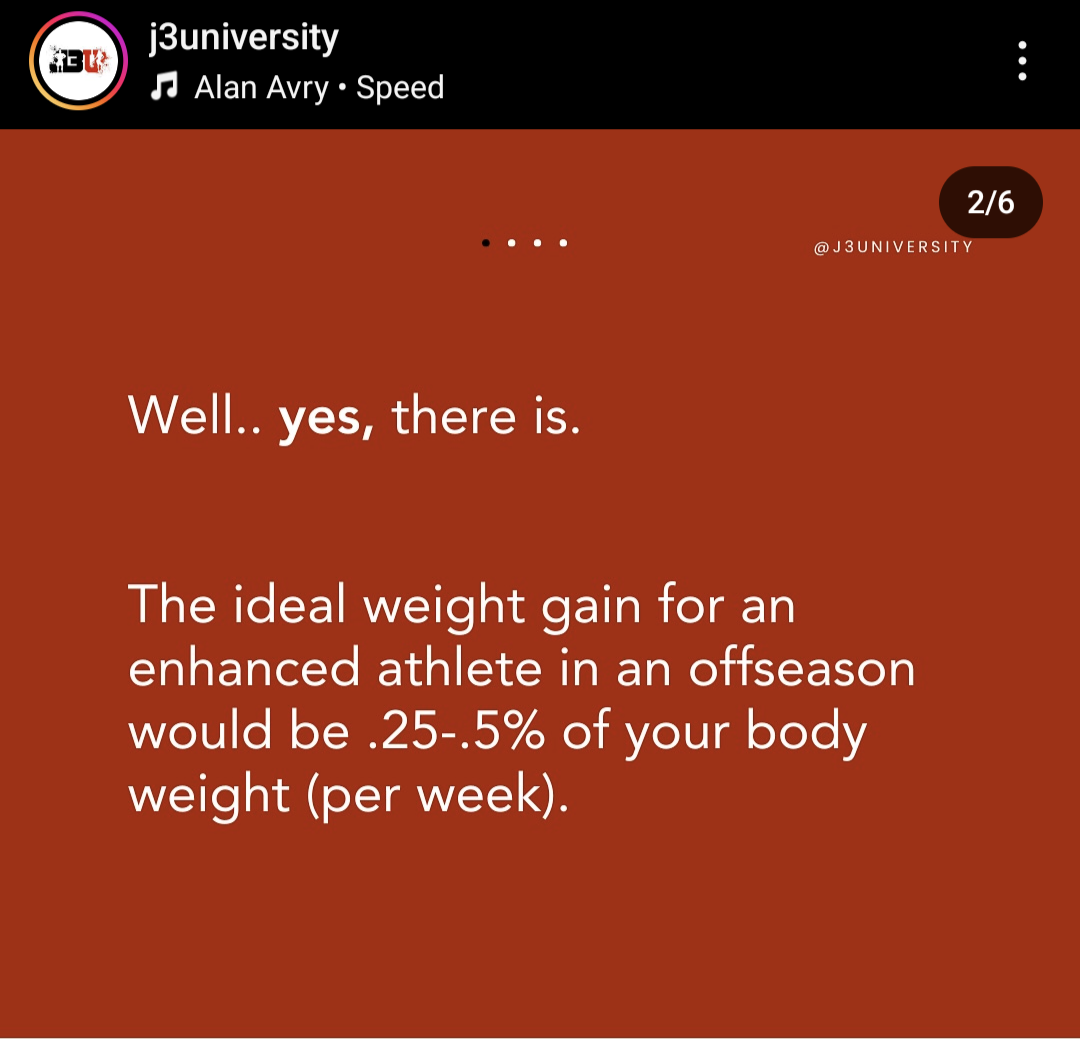The image size is (1080, 1039).
Task: Open the post's three-dot options menu
Action: (x=1021, y=61)
